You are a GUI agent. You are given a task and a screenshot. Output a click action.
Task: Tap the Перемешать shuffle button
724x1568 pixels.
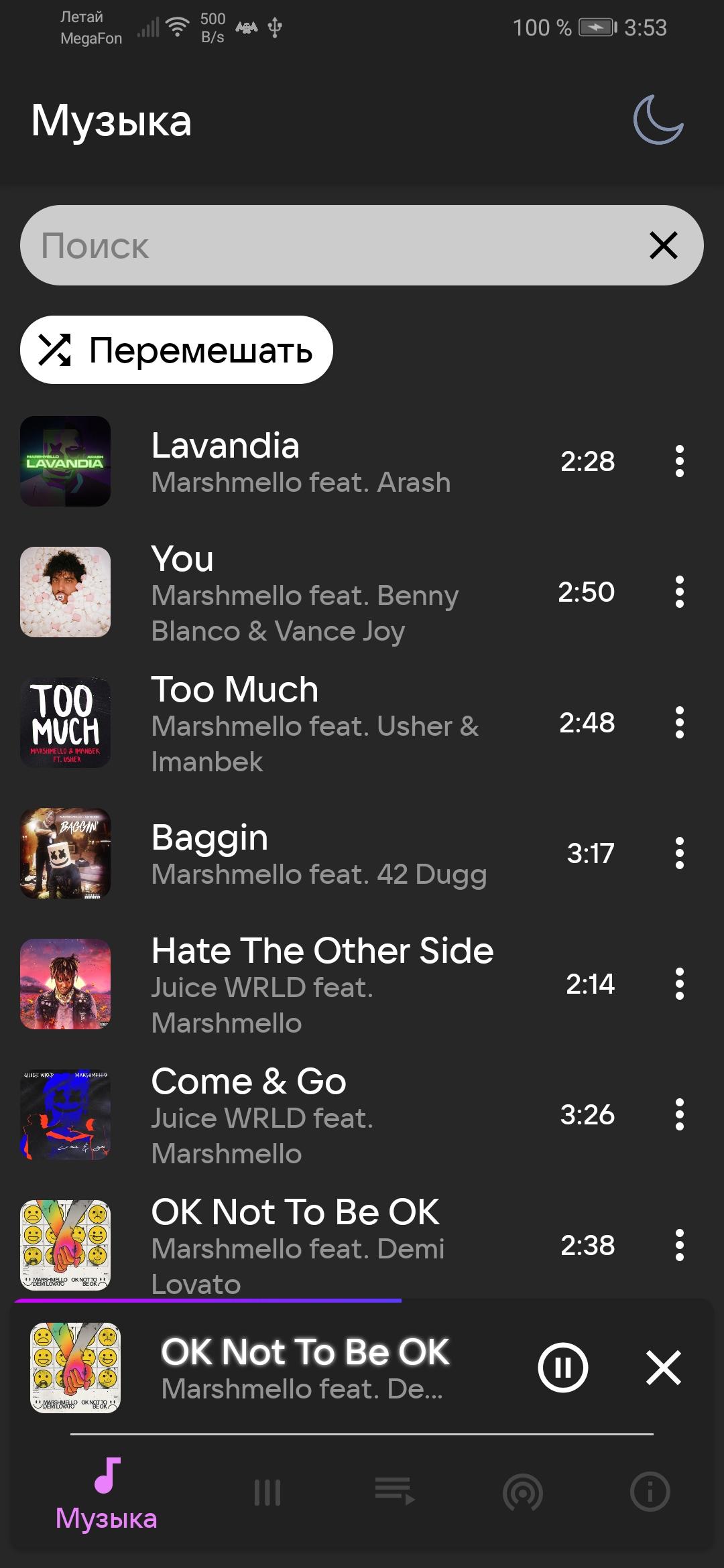tap(176, 350)
